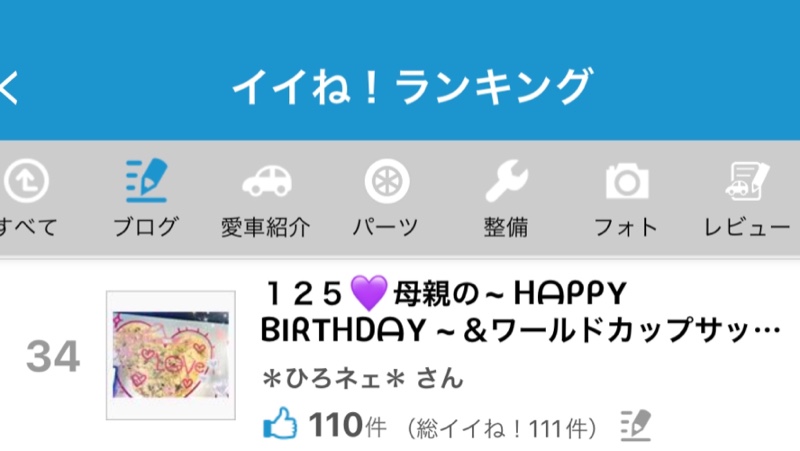Select the ブログ tab
The height and width of the screenshot is (451, 800).
[x=146, y=199]
